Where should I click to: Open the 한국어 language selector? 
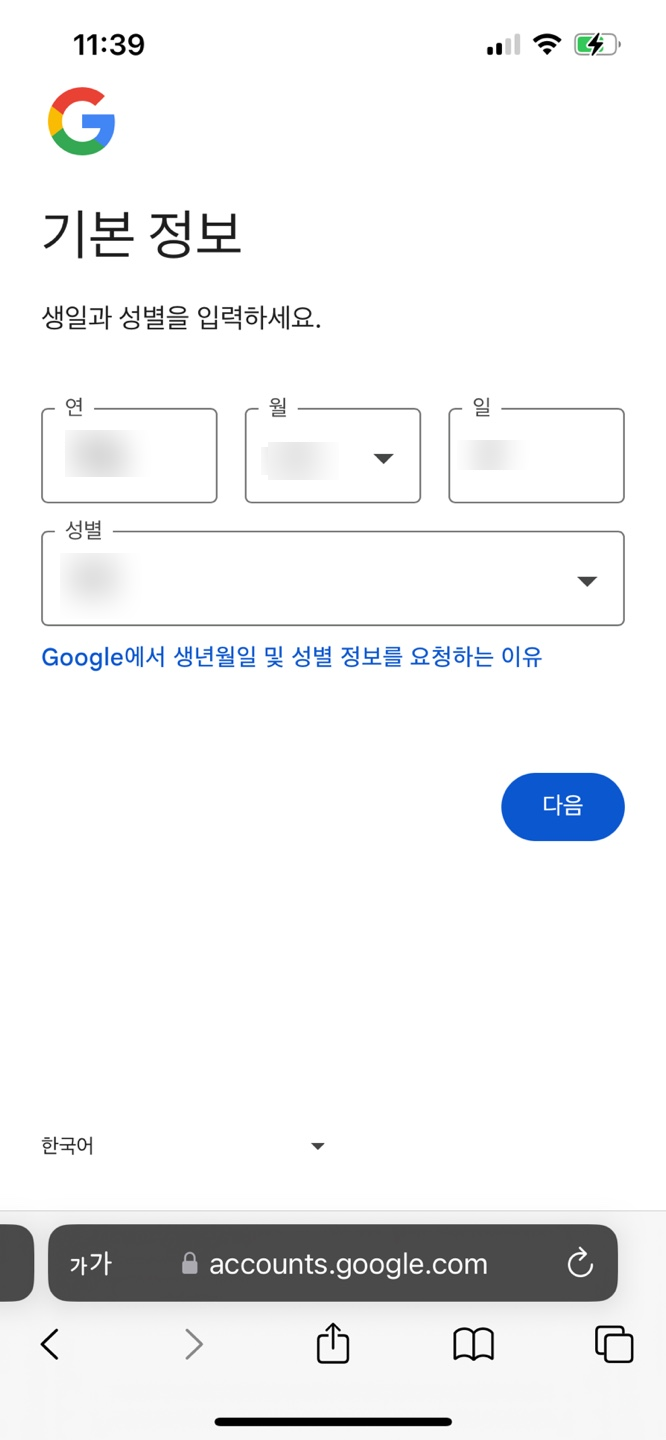click(x=183, y=1145)
